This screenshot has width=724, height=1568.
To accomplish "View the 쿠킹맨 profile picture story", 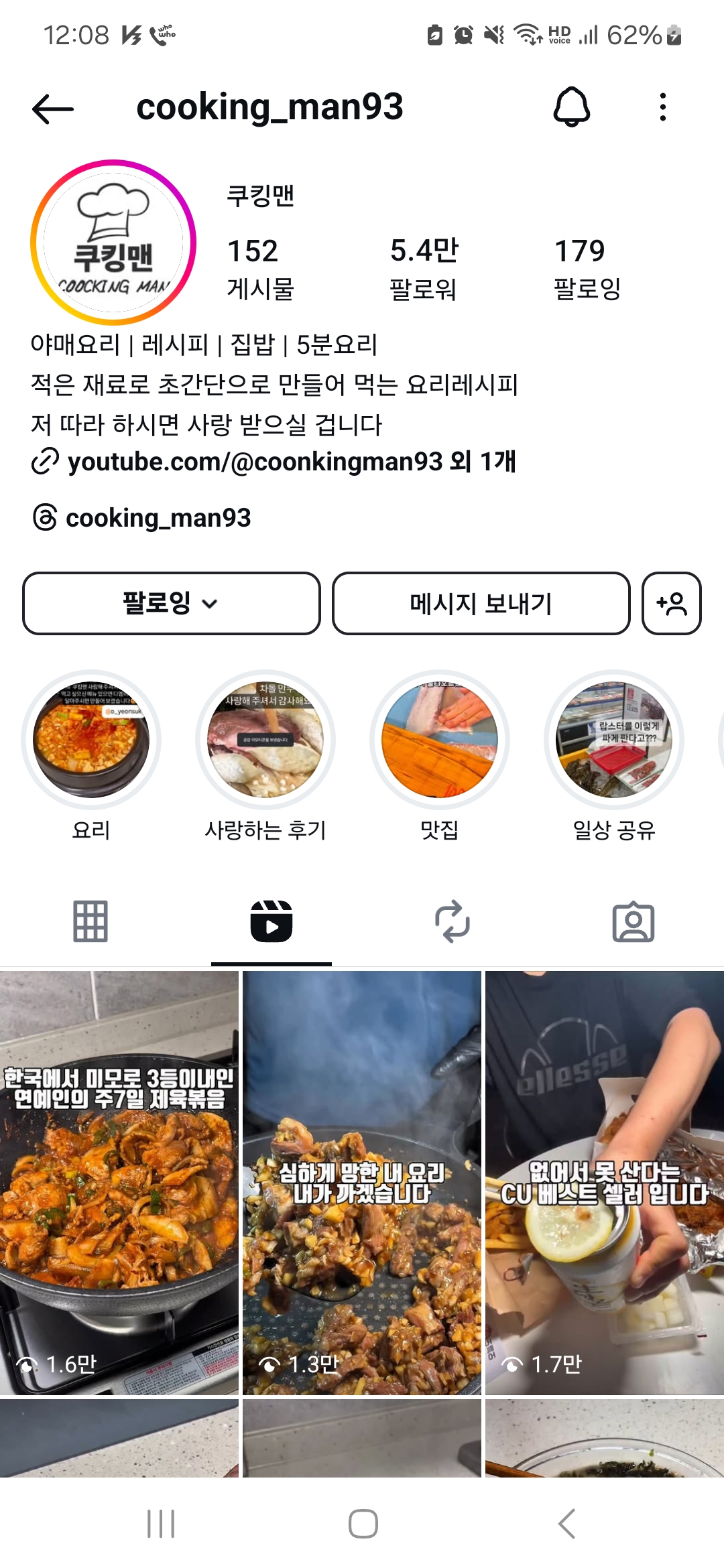I will [x=113, y=243].
